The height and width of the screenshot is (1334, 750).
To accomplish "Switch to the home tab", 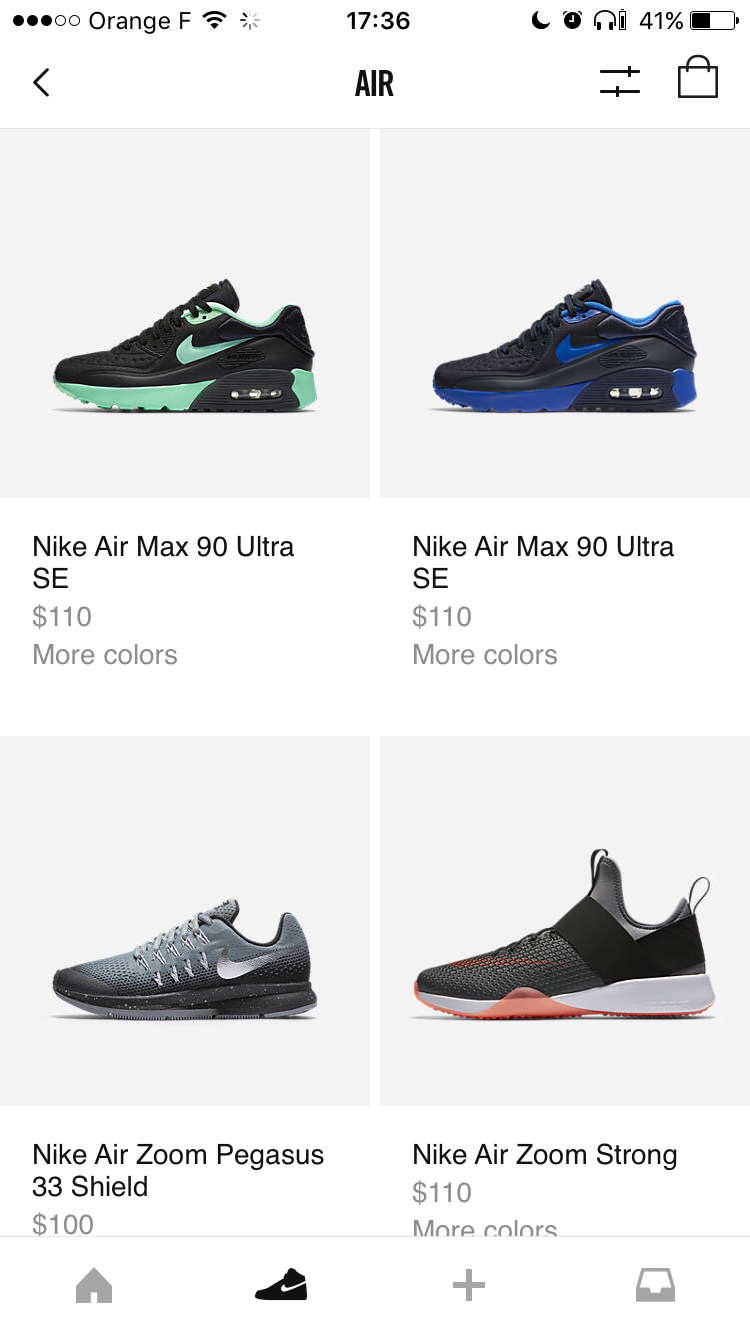I will [x=94, y=1285].
